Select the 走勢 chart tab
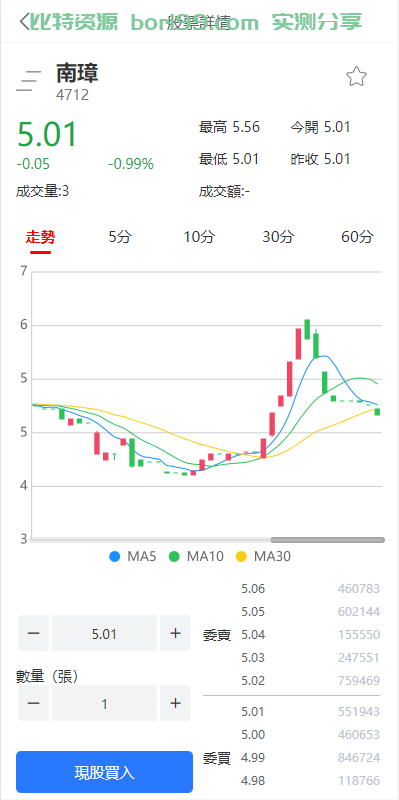Screen dimensions: 399x800 pyautogui.click(x=40, y=237)
